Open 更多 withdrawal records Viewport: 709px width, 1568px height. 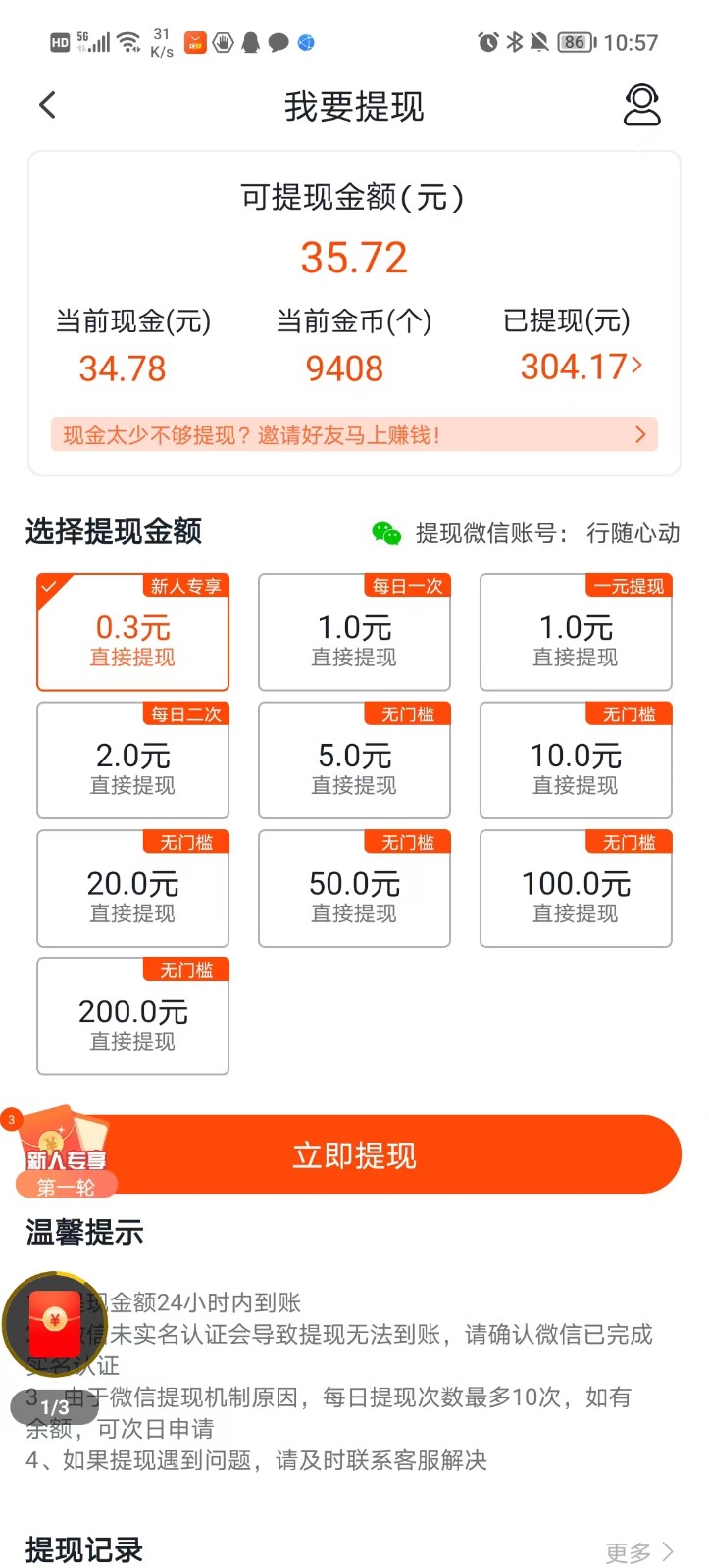pos(639,1552)
